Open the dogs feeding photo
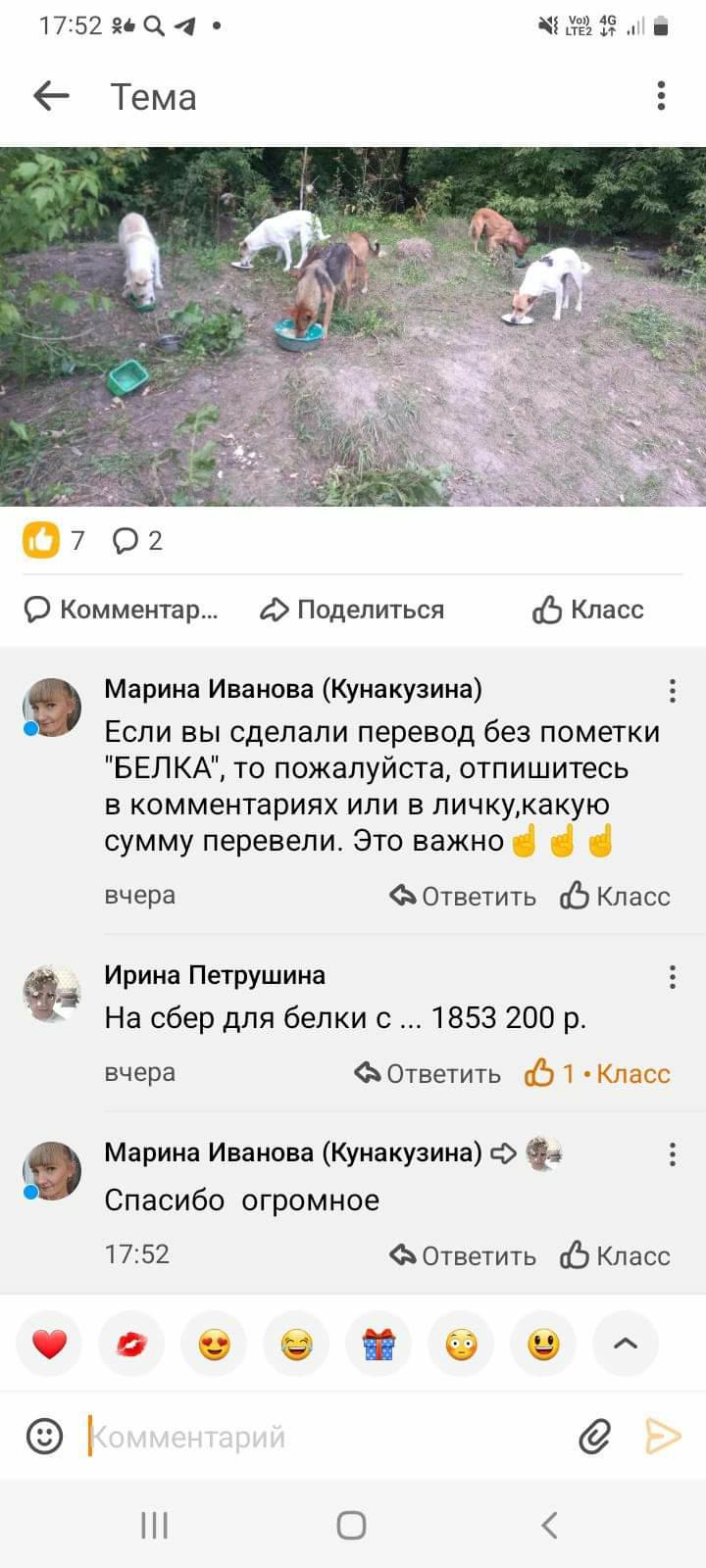This screenshot has height=1568, width=706. tap(353, 326)
